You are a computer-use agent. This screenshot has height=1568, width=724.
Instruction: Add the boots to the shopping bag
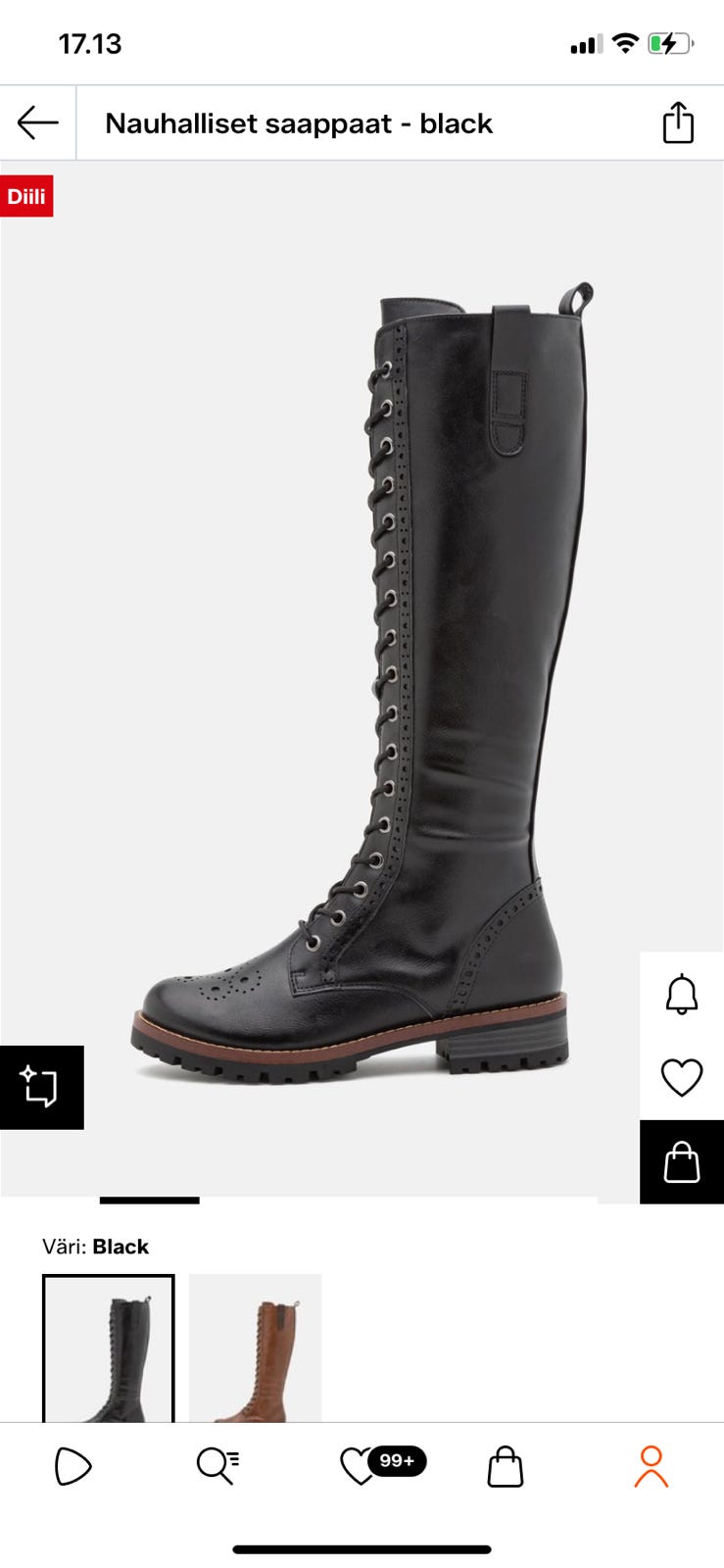click(x=682, y=1162)
